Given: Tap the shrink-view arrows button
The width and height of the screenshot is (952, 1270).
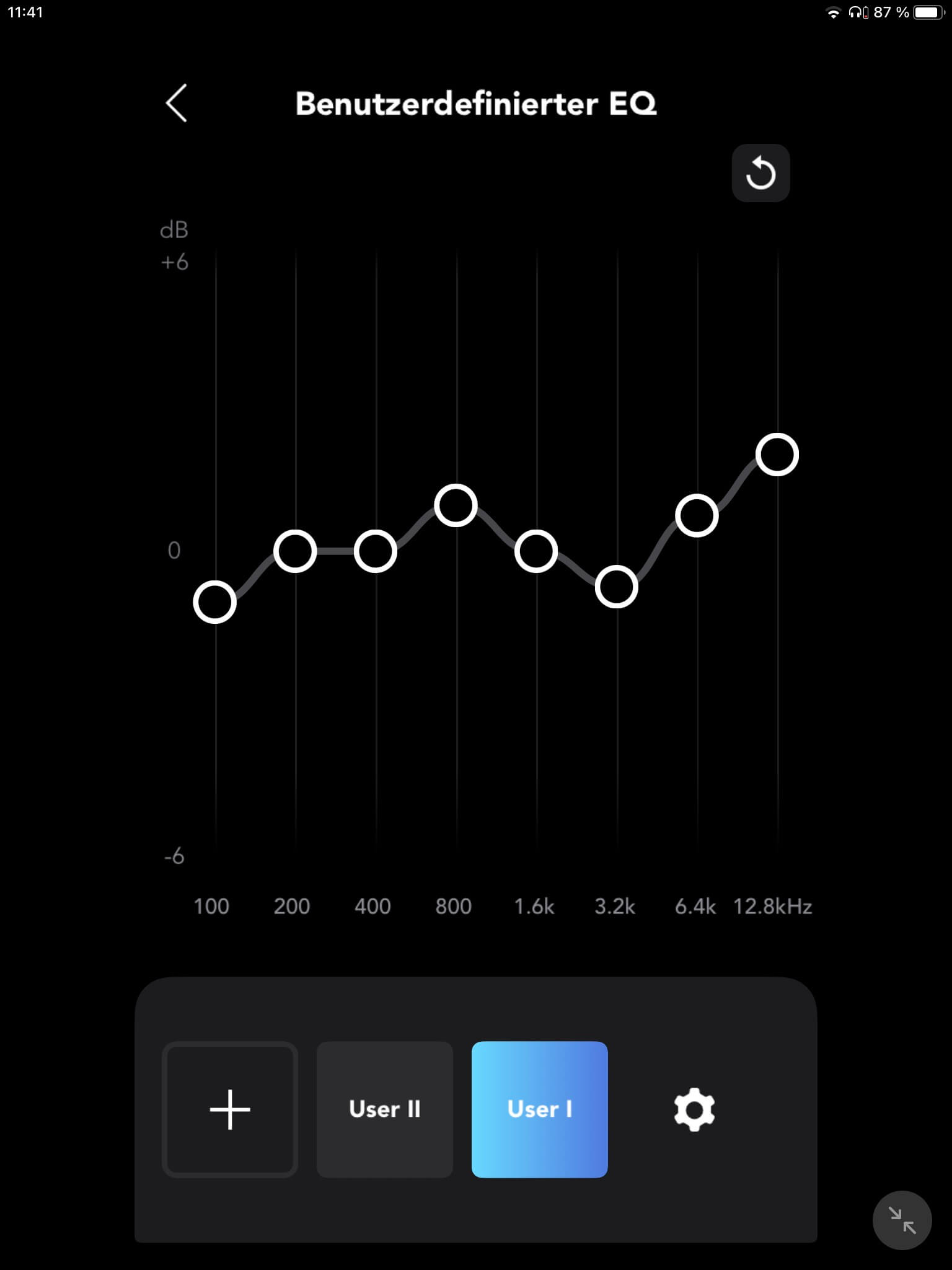Looking at the screenshot, I should 902,1220.
